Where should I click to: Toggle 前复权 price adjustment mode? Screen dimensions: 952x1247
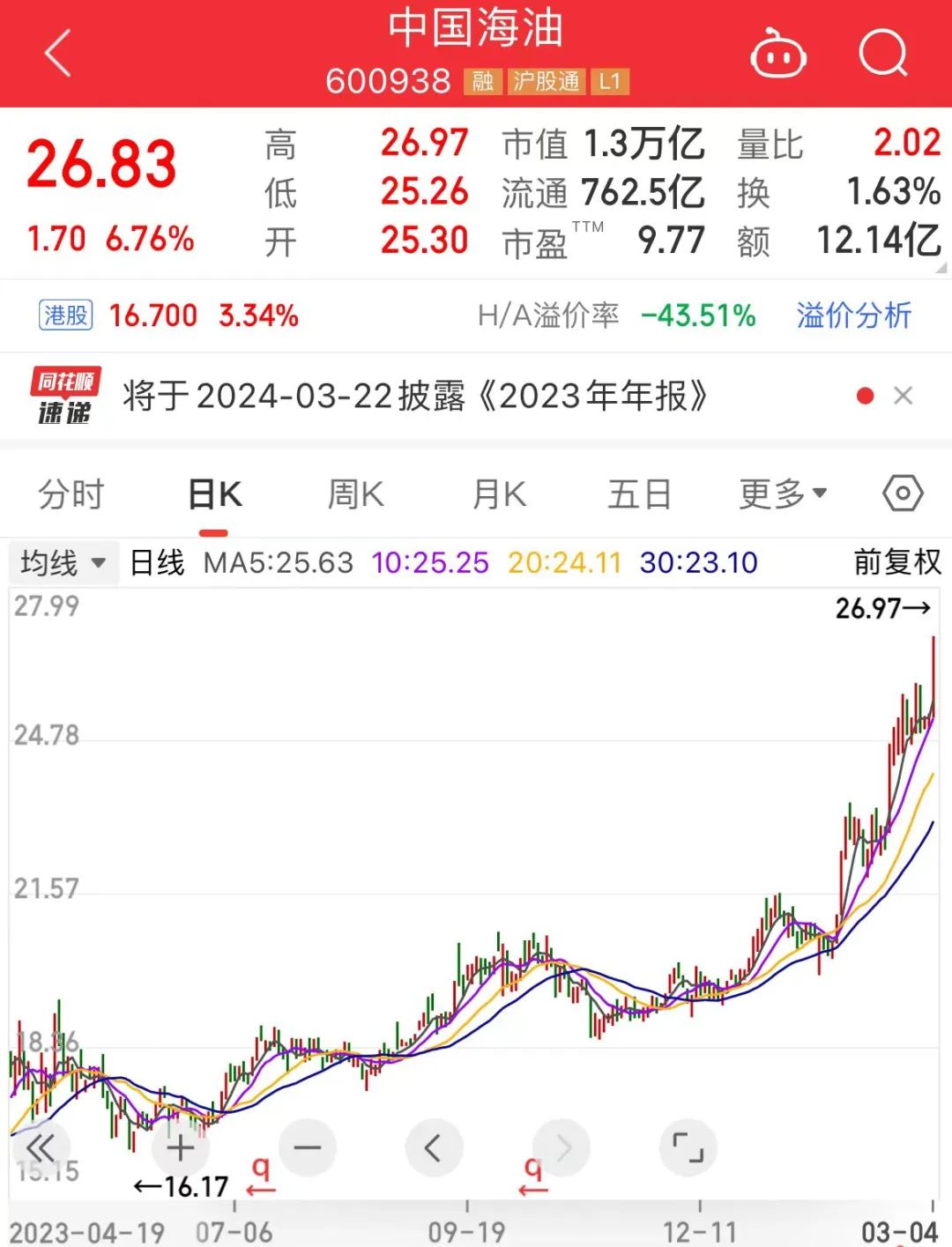(895, 561)
